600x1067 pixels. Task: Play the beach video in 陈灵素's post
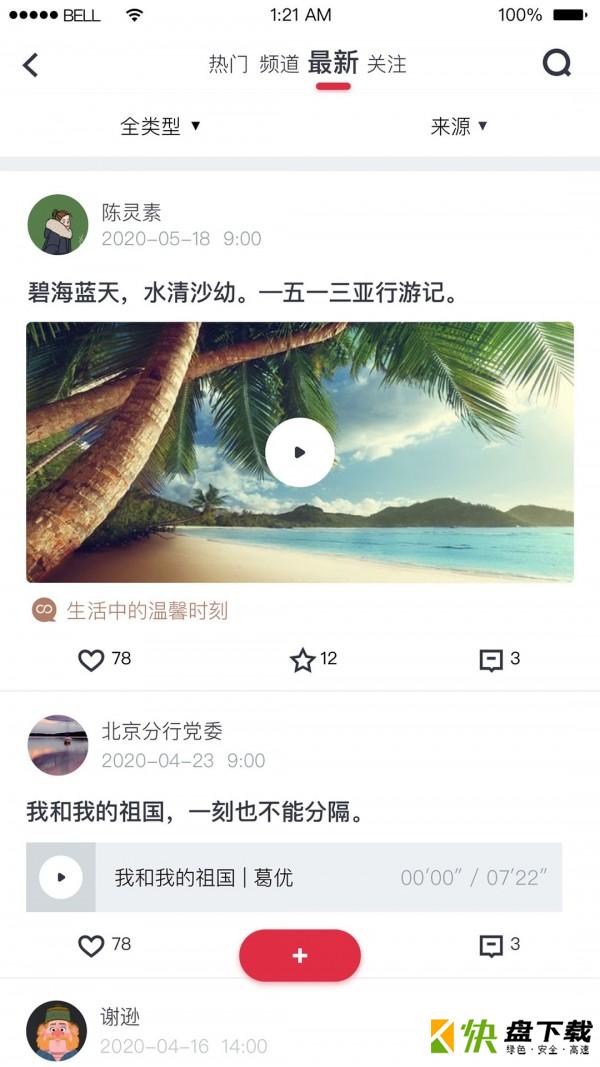(x=300, y=452)
